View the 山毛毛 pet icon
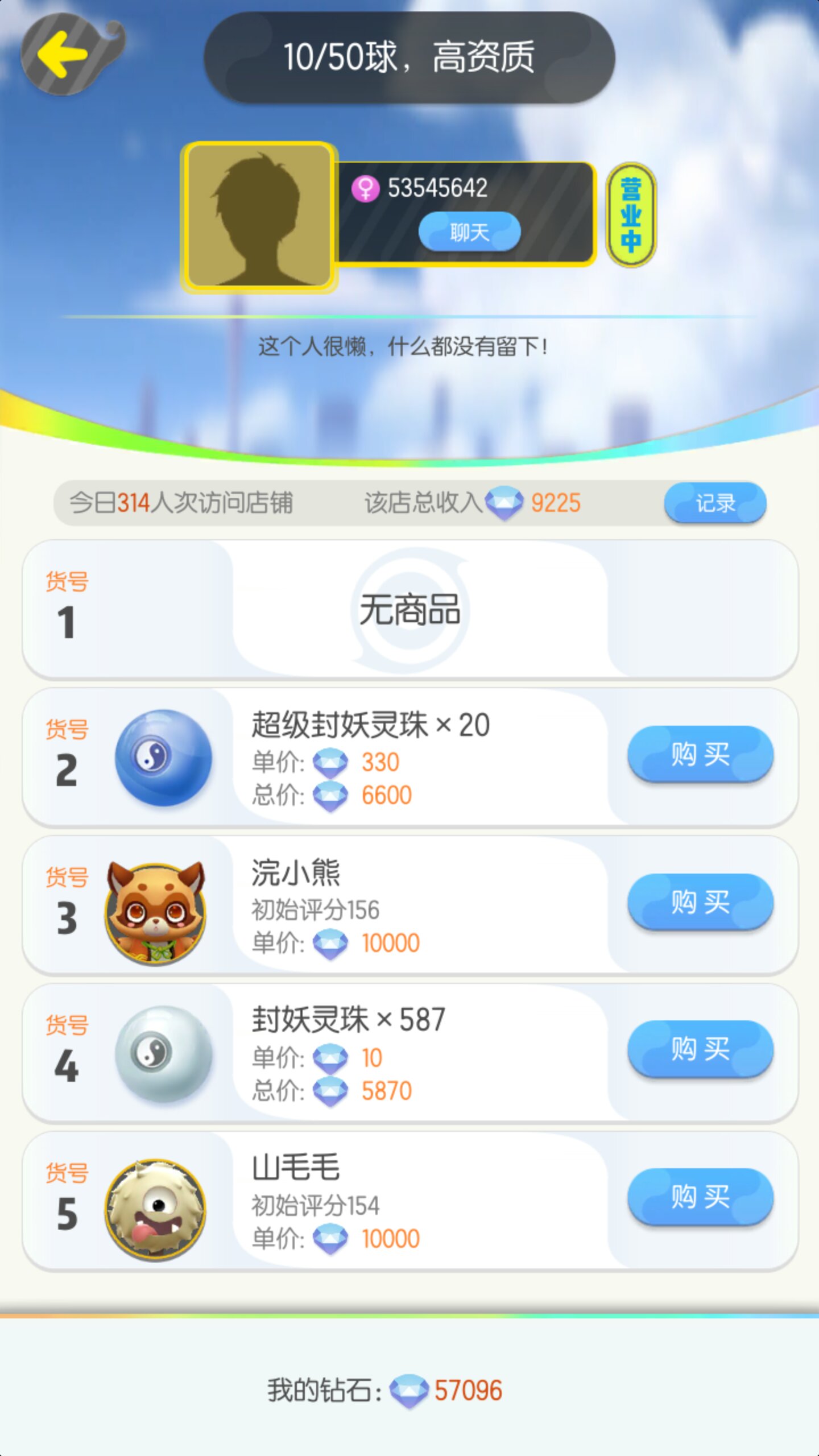The width and height of the screenshot is (819, 1456). (x=155, y=1209)
